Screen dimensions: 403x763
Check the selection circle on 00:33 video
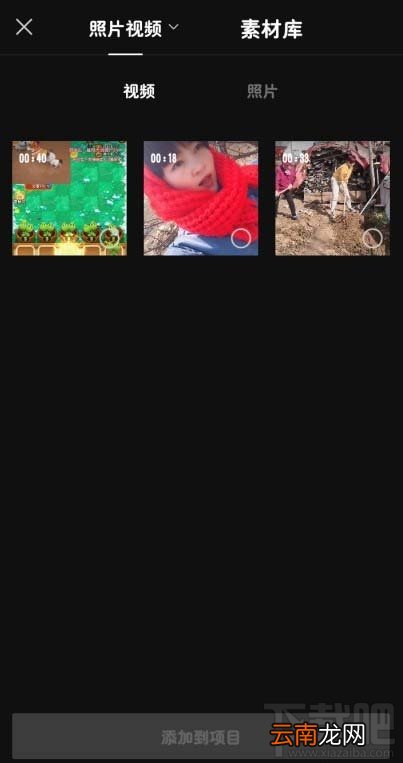372,238
